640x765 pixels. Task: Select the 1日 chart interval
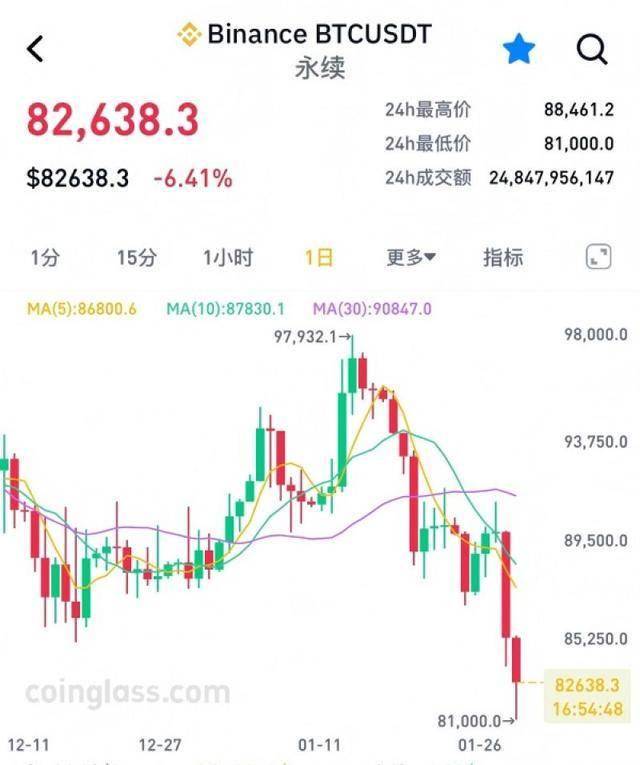tap(319, 258)
